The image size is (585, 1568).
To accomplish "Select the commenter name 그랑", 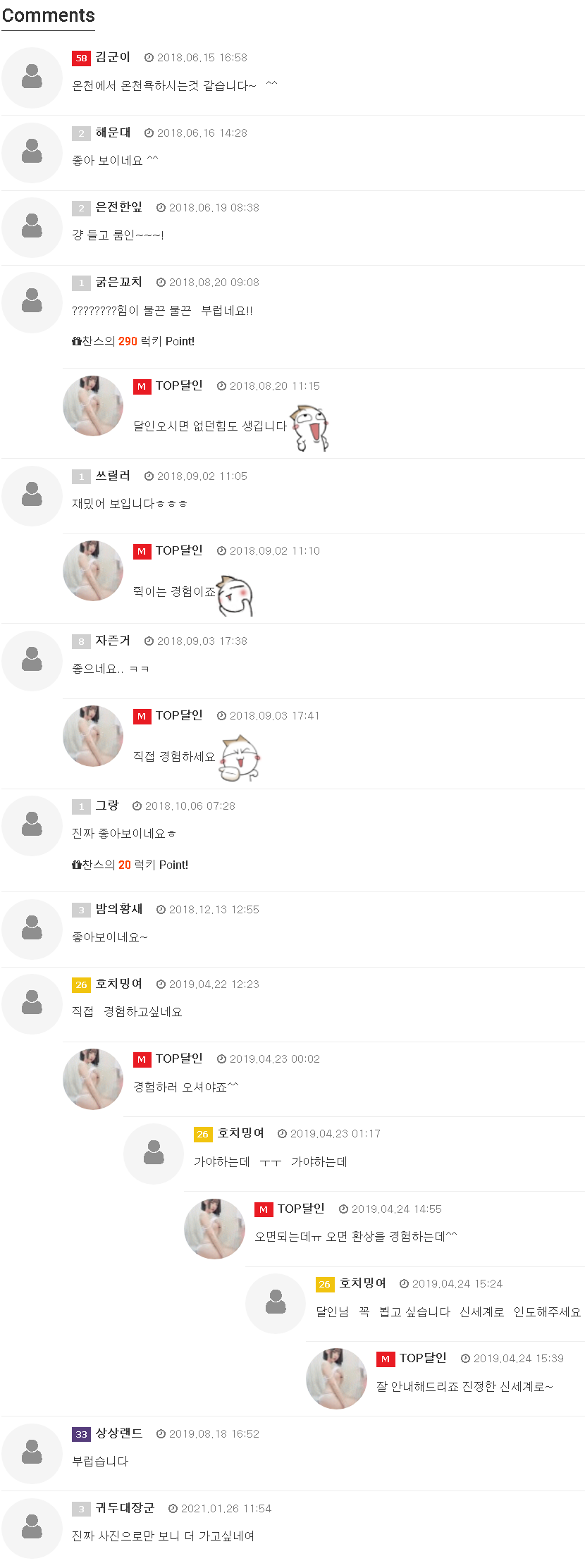I will [107, 805].
